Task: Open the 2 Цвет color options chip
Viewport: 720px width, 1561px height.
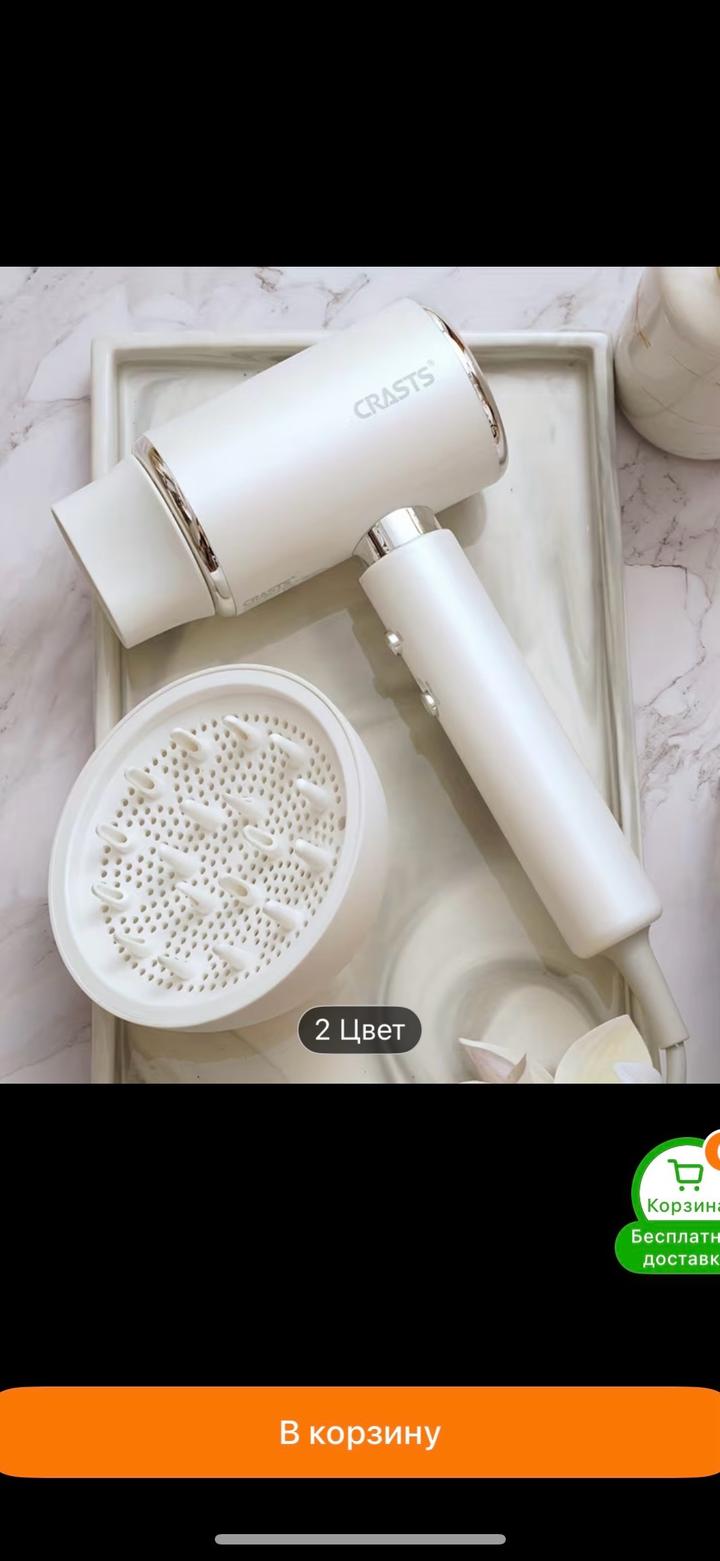Action: (360, 1030)
